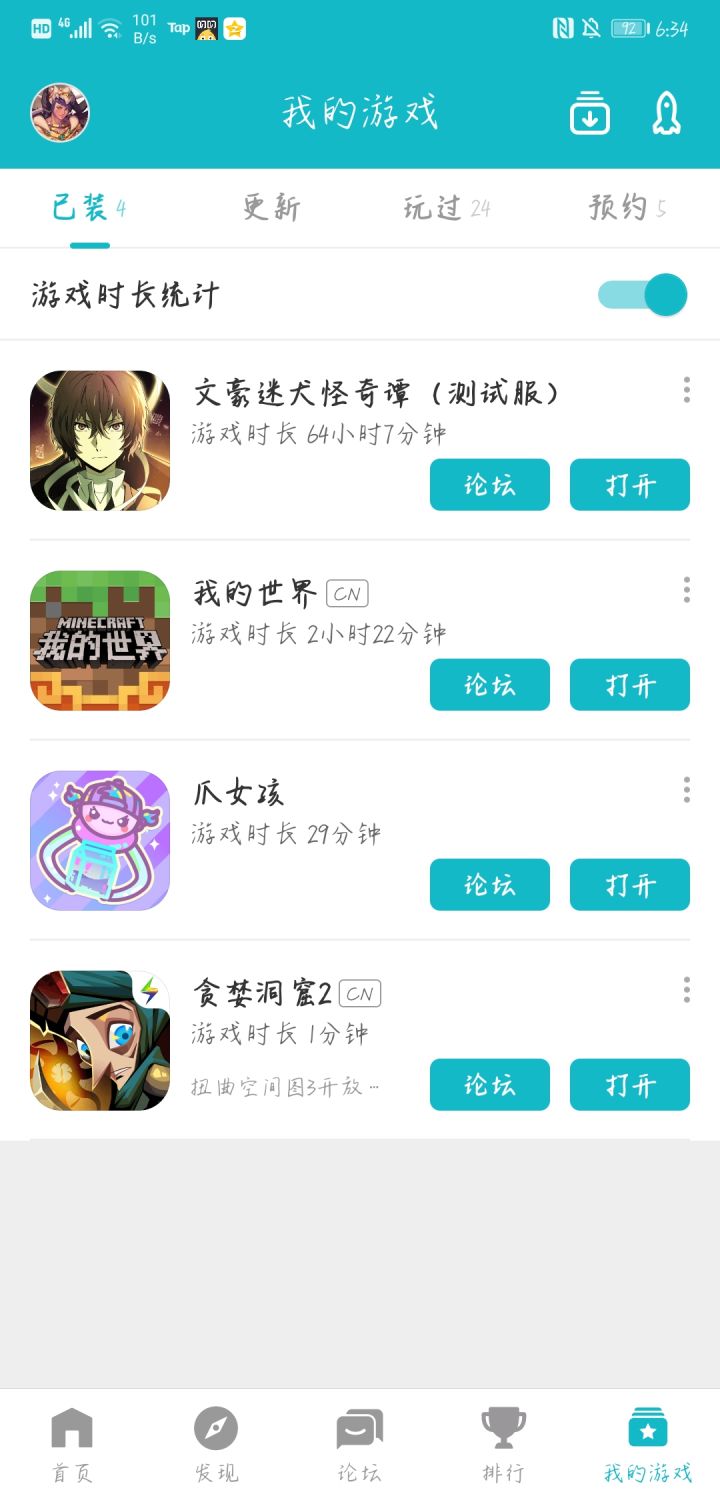Launch 我的世界 with 打开
The image size is (720, 1496).
630,685
